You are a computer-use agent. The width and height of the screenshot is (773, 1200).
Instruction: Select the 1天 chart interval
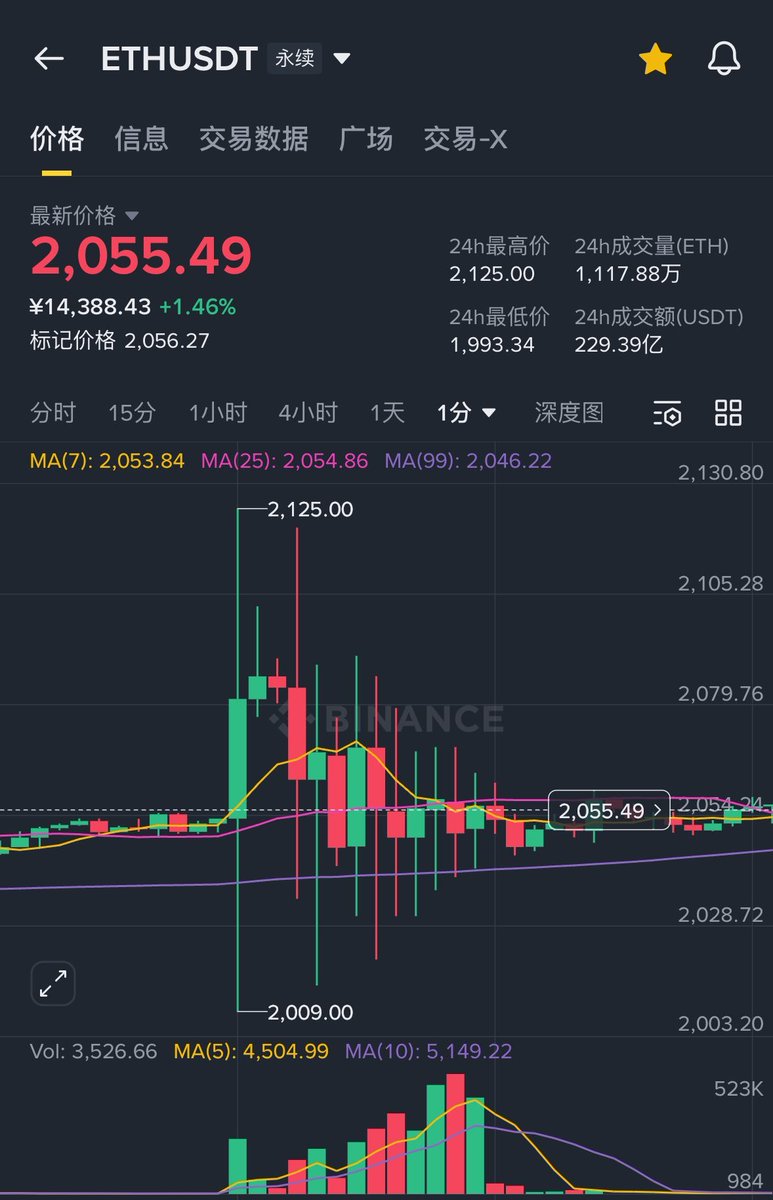(x=387, y=412)
